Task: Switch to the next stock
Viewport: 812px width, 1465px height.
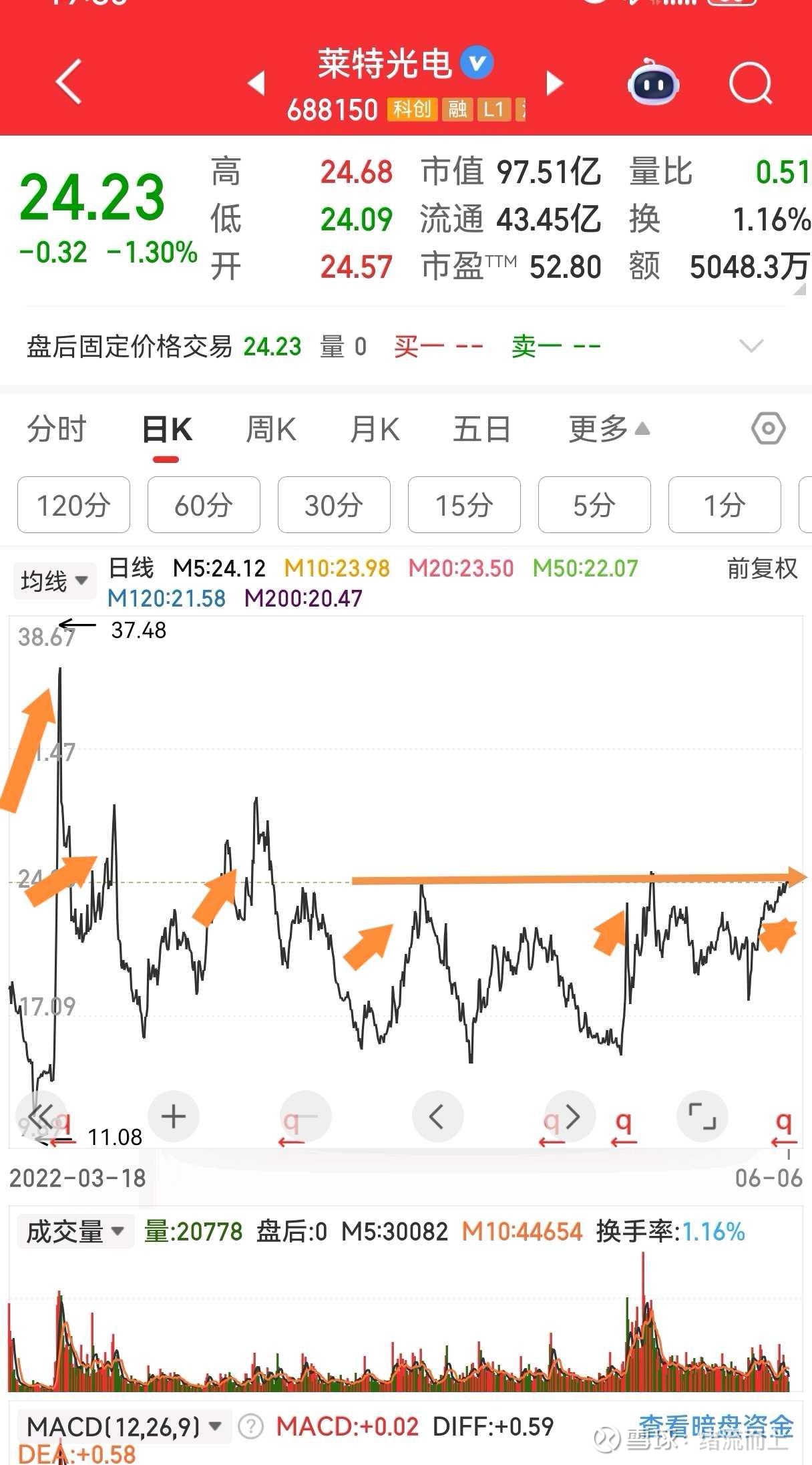Action: coord(554,83)
